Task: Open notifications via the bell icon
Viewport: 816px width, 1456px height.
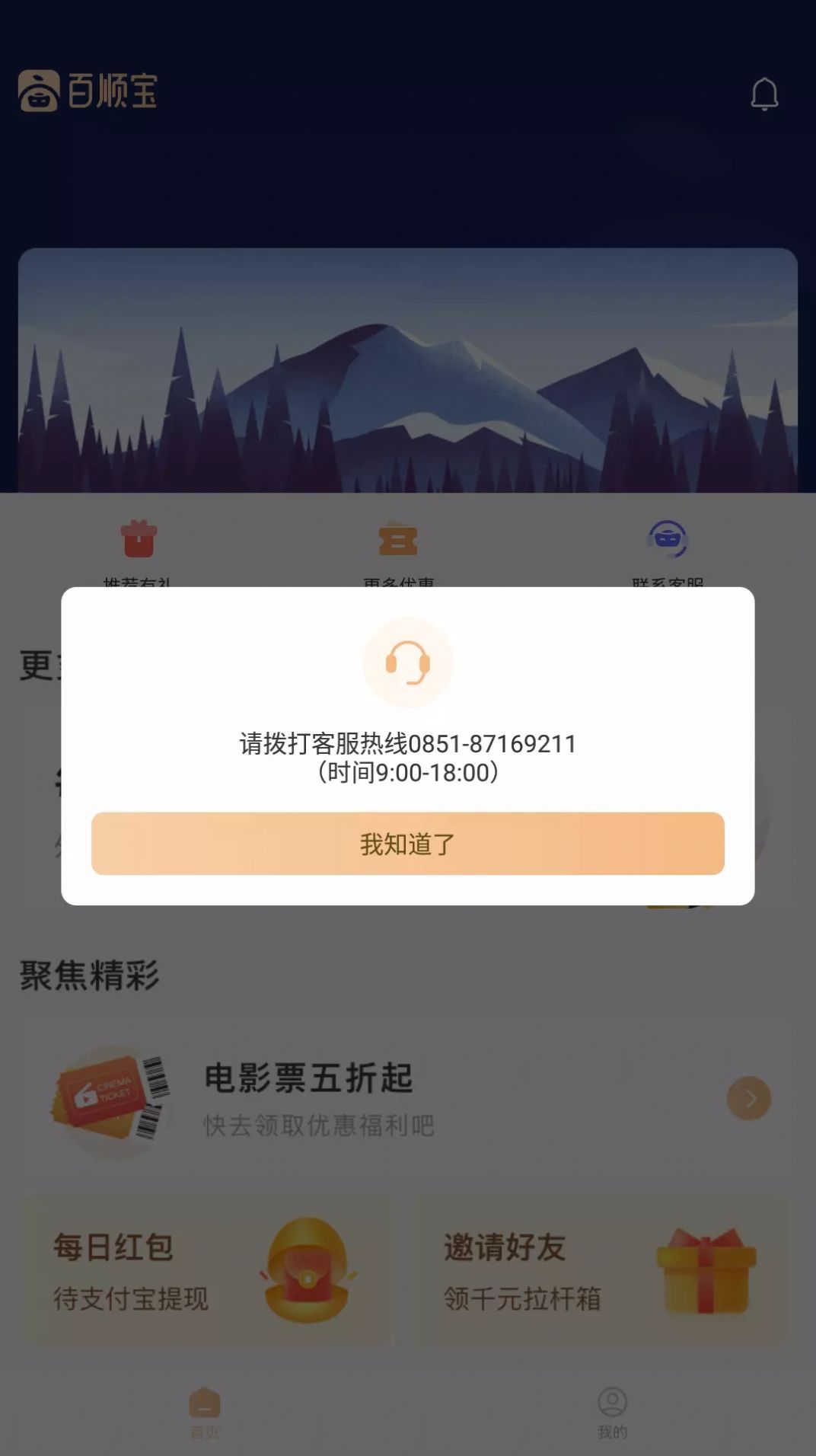Action: (x=764, y=94)
